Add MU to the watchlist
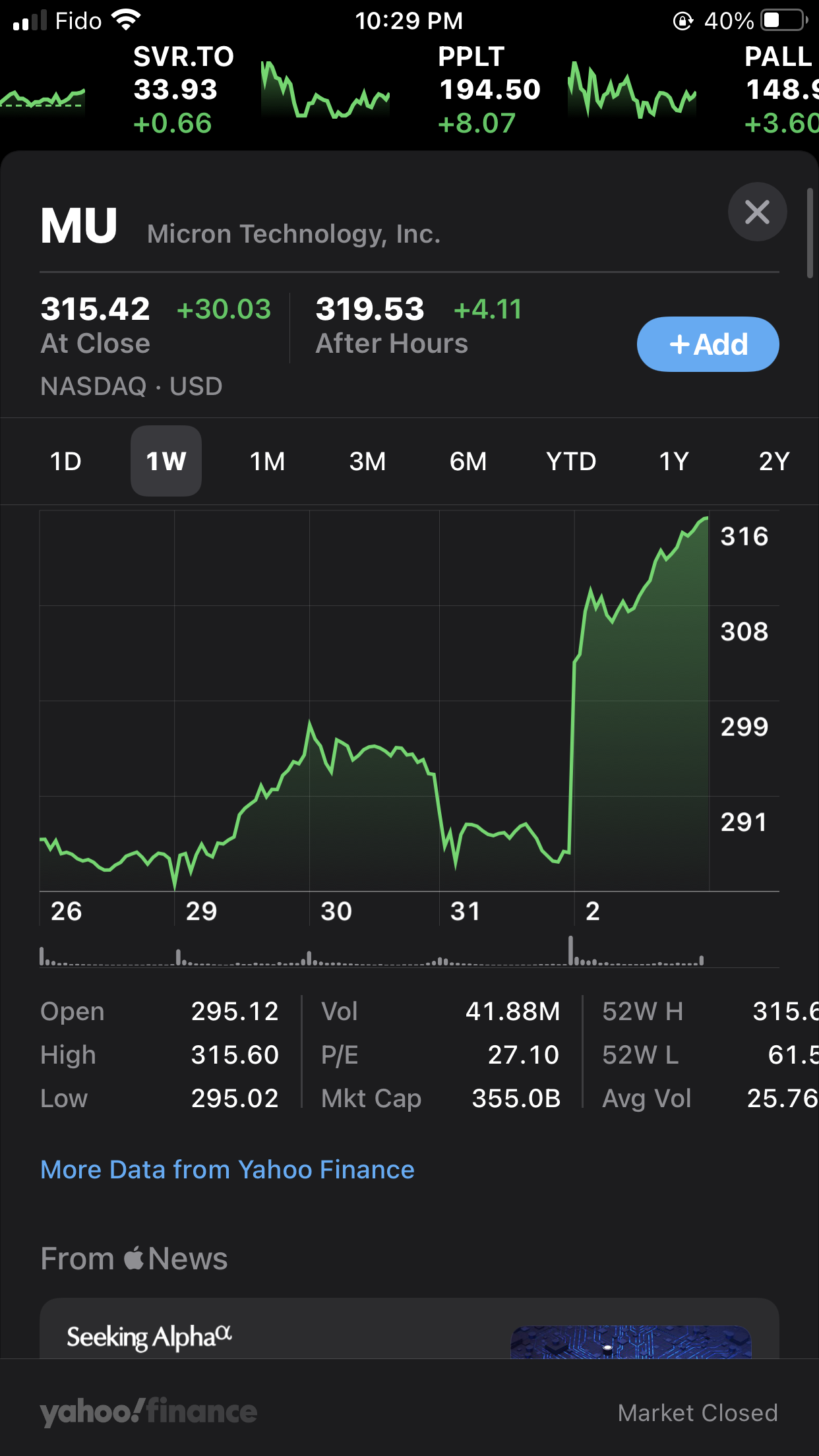 [708, 344]
